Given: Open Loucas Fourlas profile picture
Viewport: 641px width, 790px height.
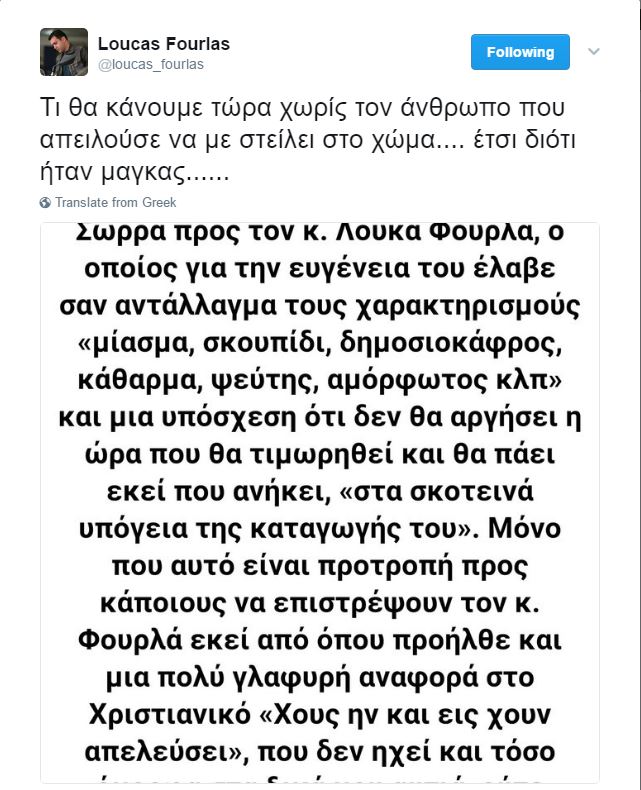Looking at the screenshot, I should (x=64, y=52).
